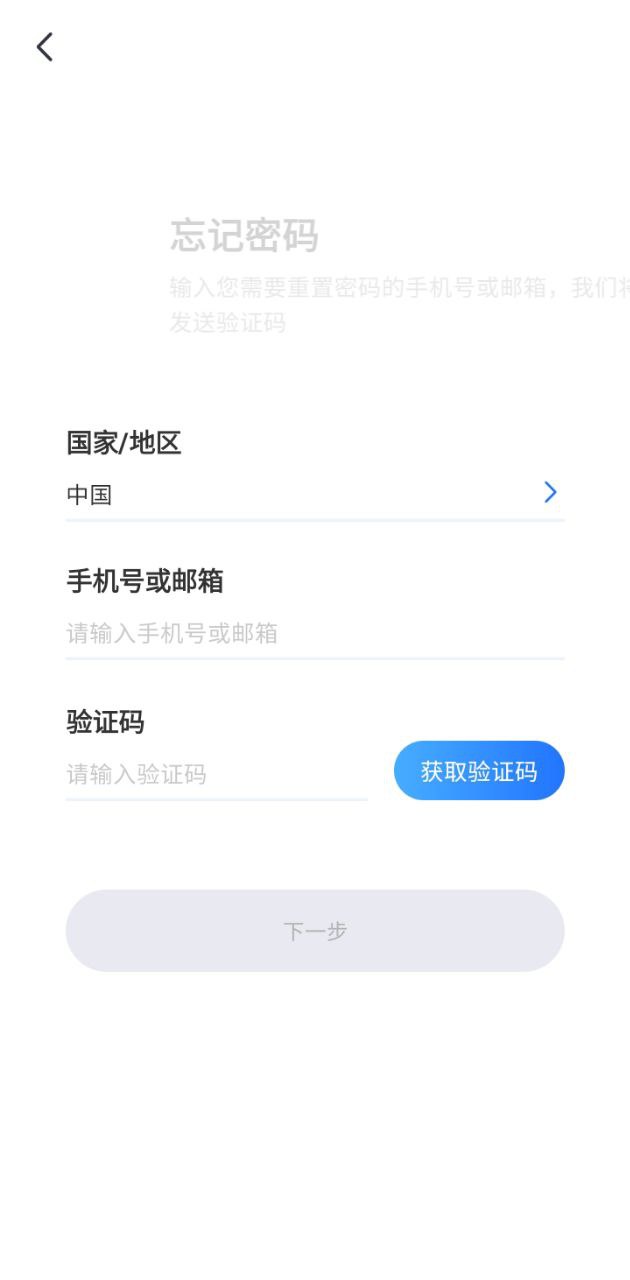Tap the 下一步 button
The height and width of the screenshot is (1280, 630).
pos(315,931)
